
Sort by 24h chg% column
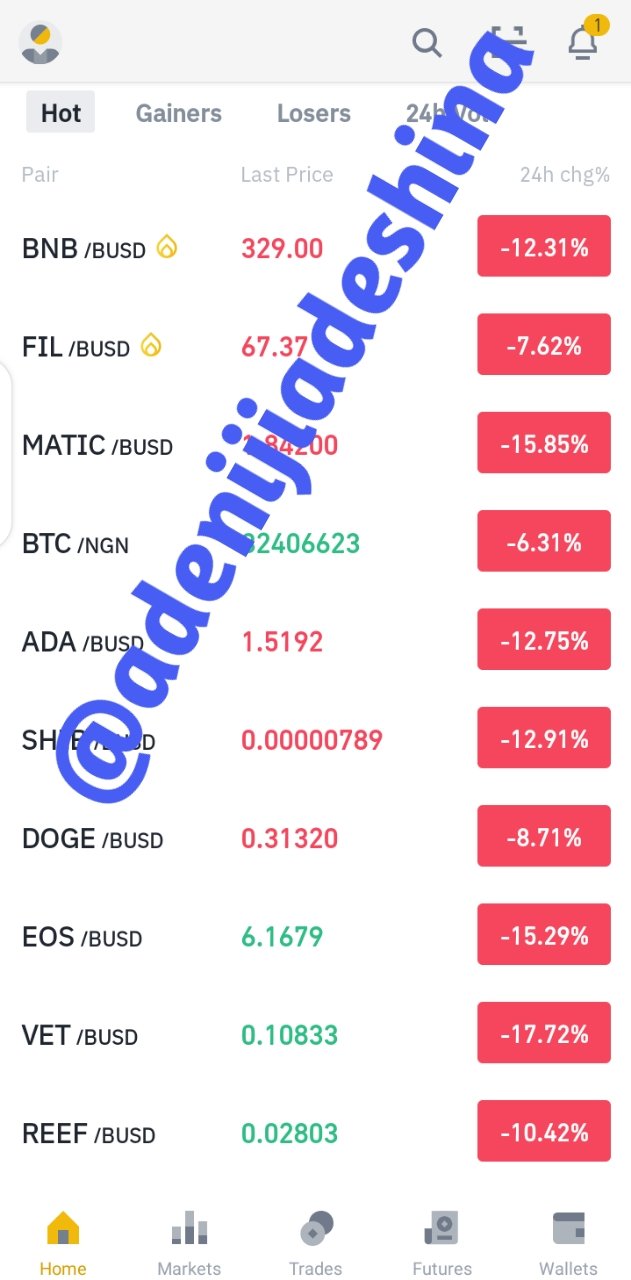click(565, 175)
